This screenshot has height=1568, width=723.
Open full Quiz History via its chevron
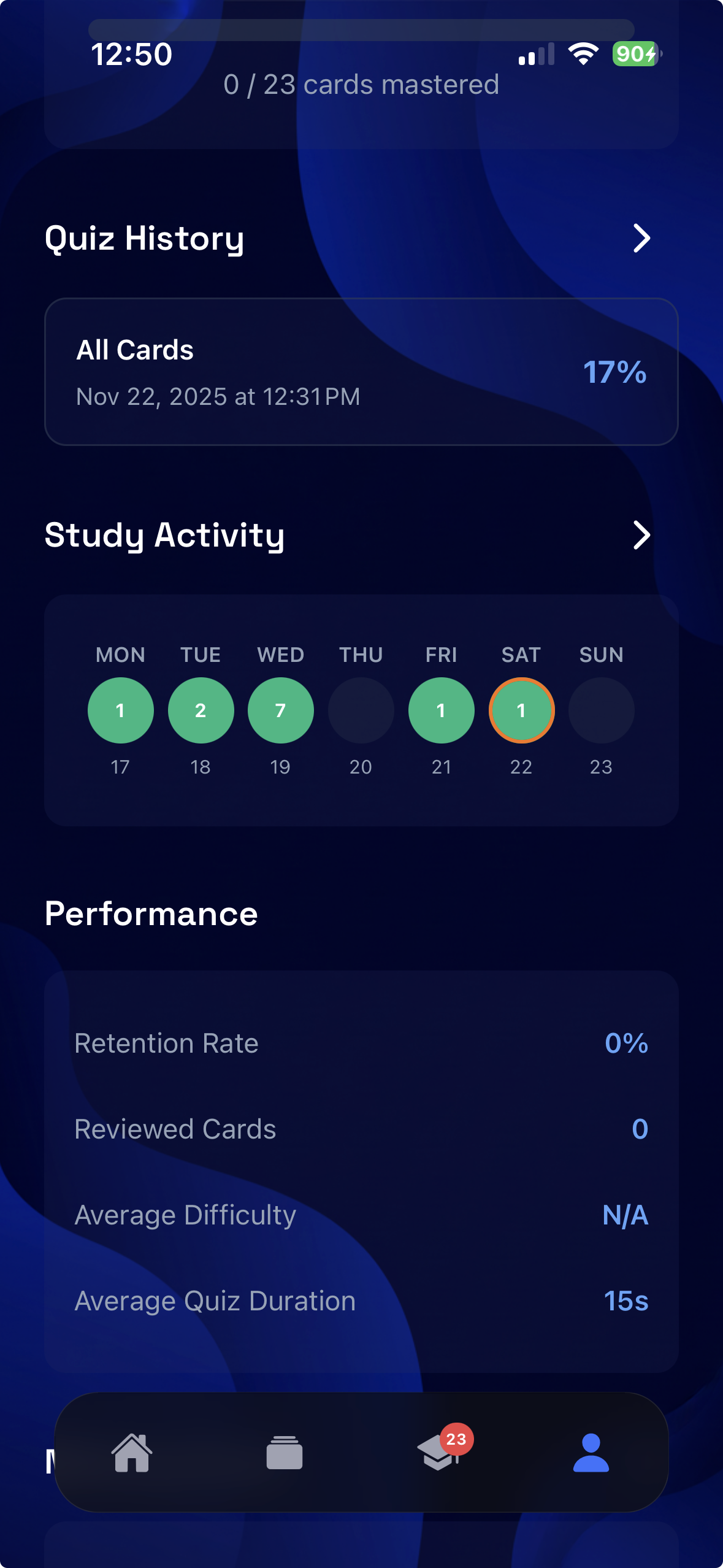[x=641, y=238]
